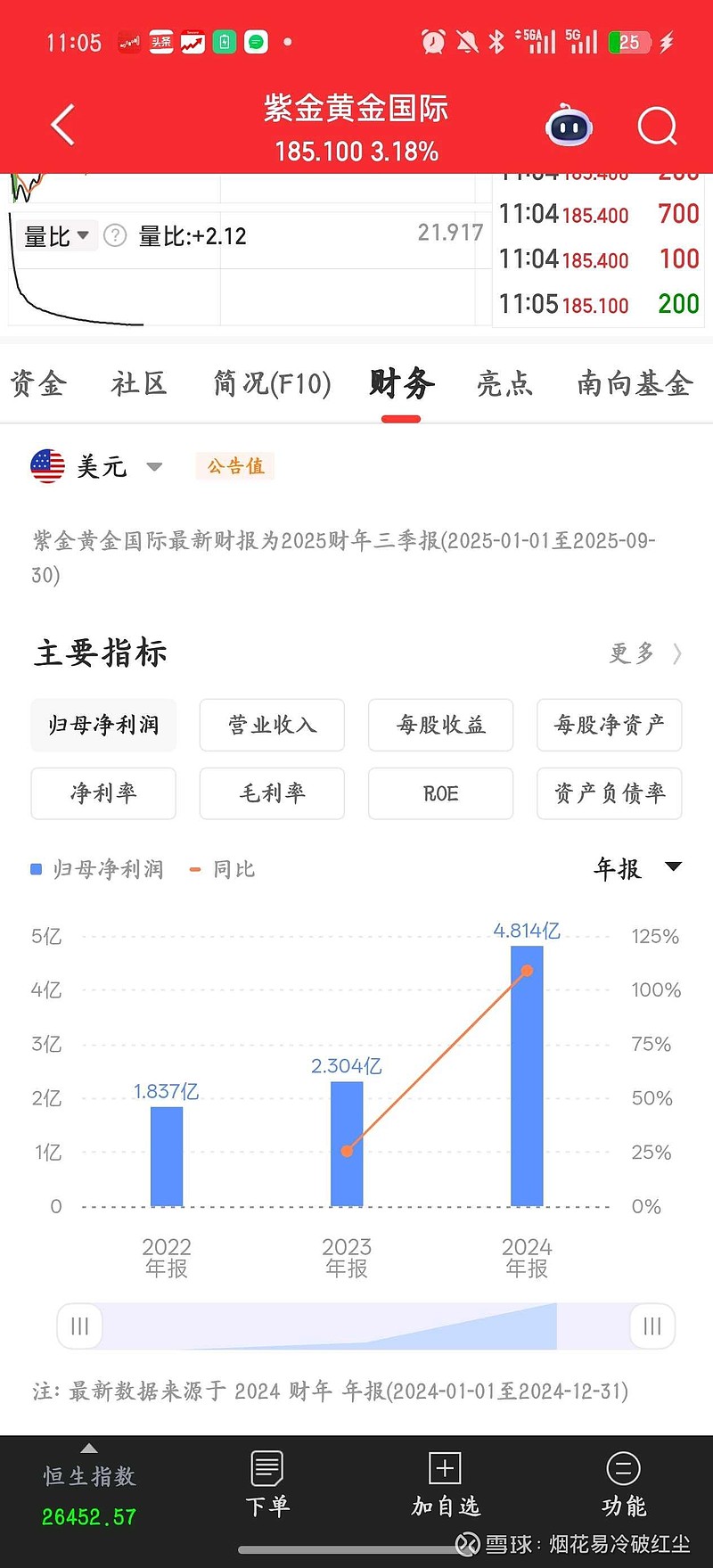Enable the ROE indicator chip
This screenshot has width=713, height=1568.
pos(440,793)
